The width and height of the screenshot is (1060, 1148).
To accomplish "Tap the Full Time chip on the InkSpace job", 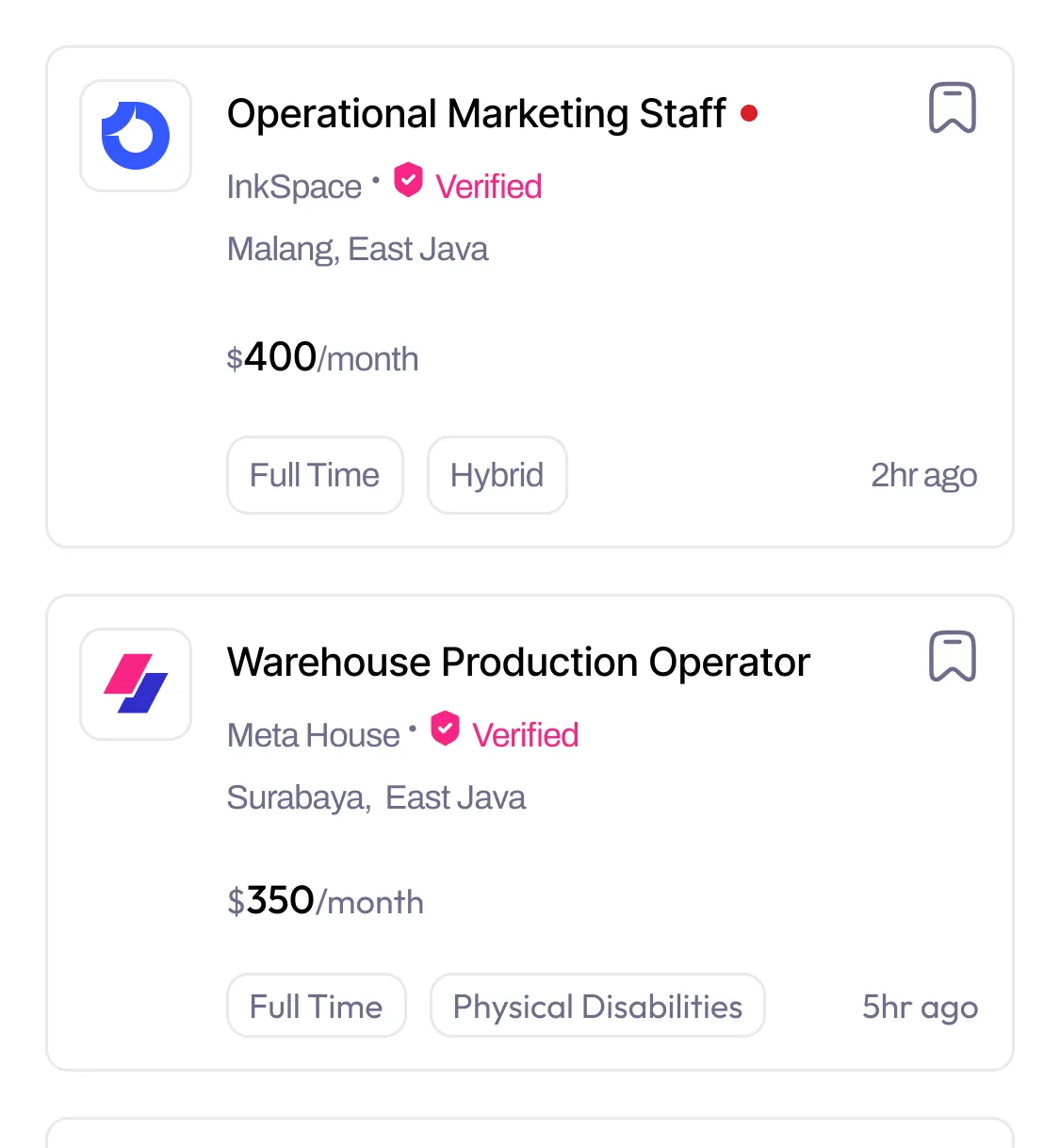I will pos(315,475).
